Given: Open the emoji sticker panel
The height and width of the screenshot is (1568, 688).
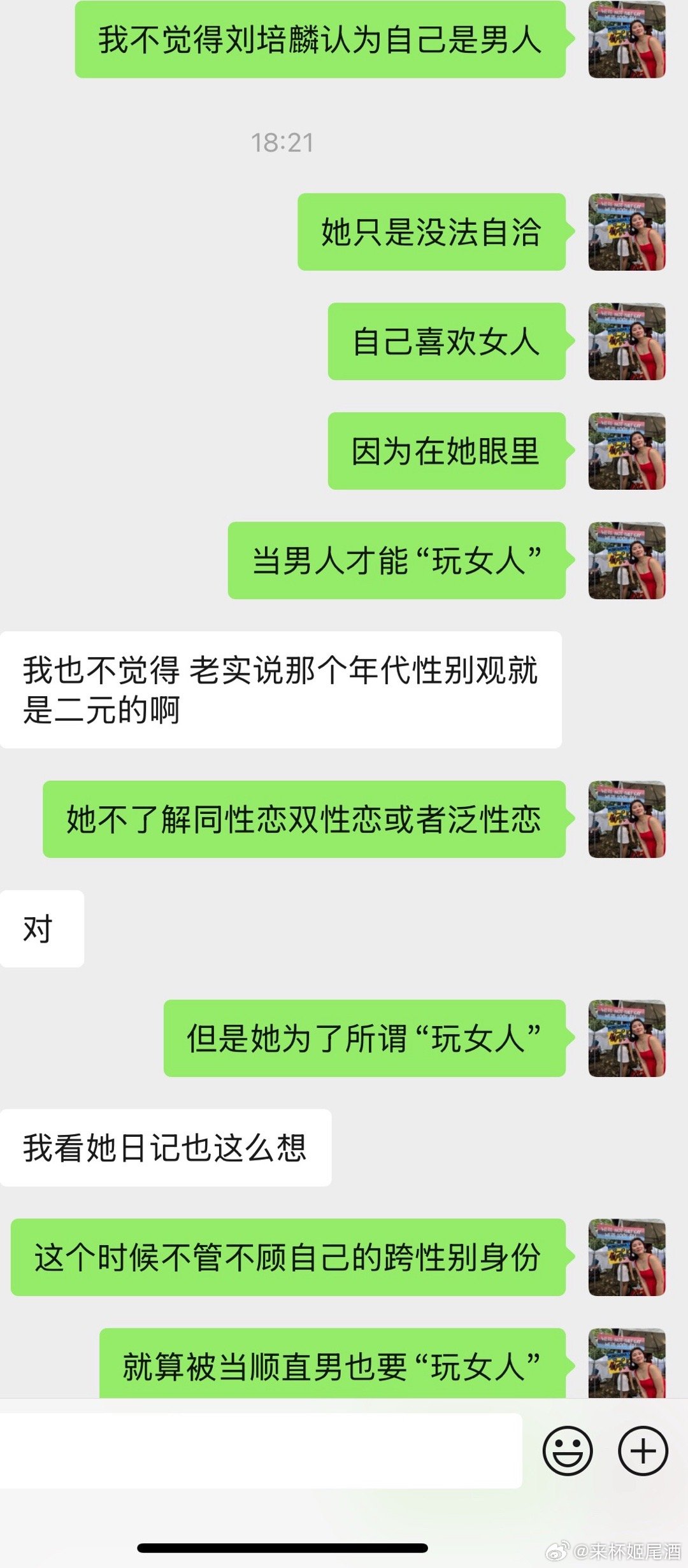Looking at the screenshot, I should [x=567, y=1450].
